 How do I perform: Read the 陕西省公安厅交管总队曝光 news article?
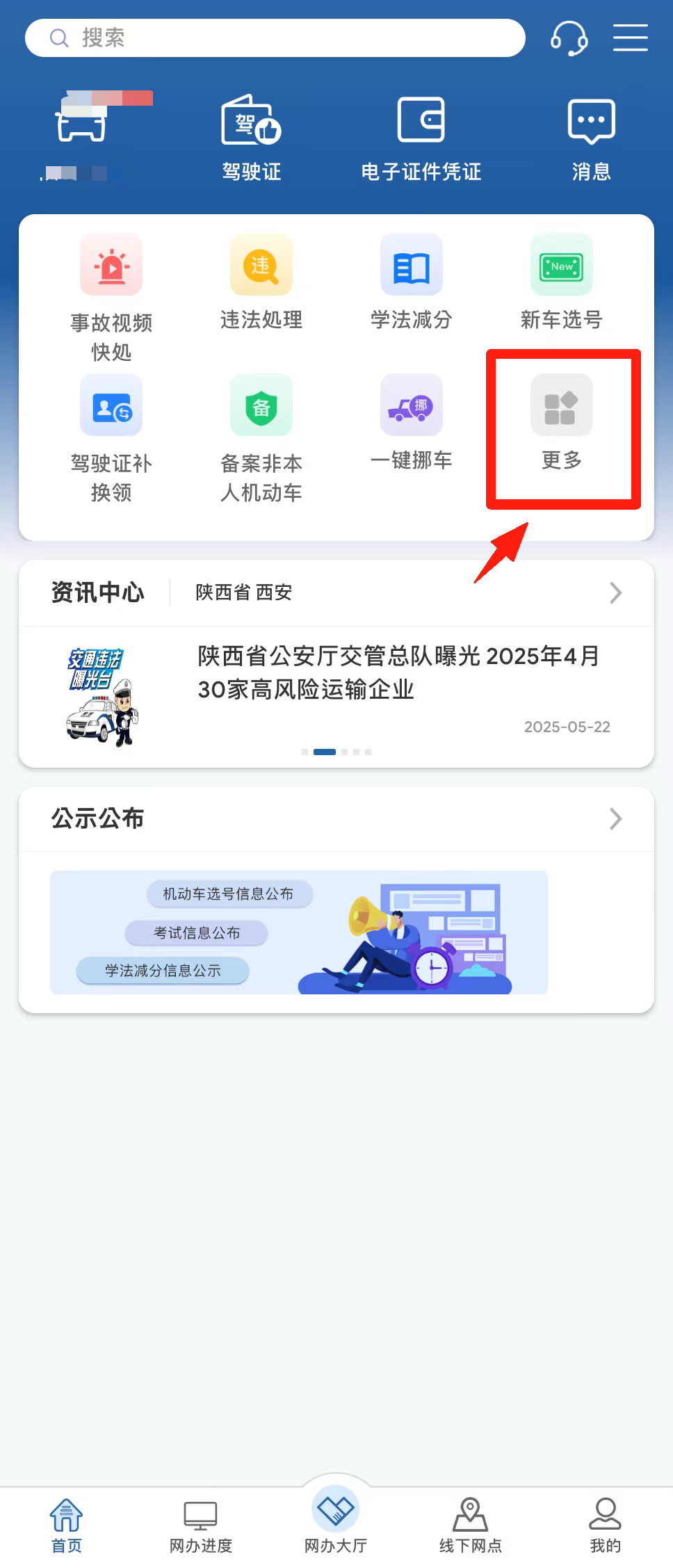[398, 672]
